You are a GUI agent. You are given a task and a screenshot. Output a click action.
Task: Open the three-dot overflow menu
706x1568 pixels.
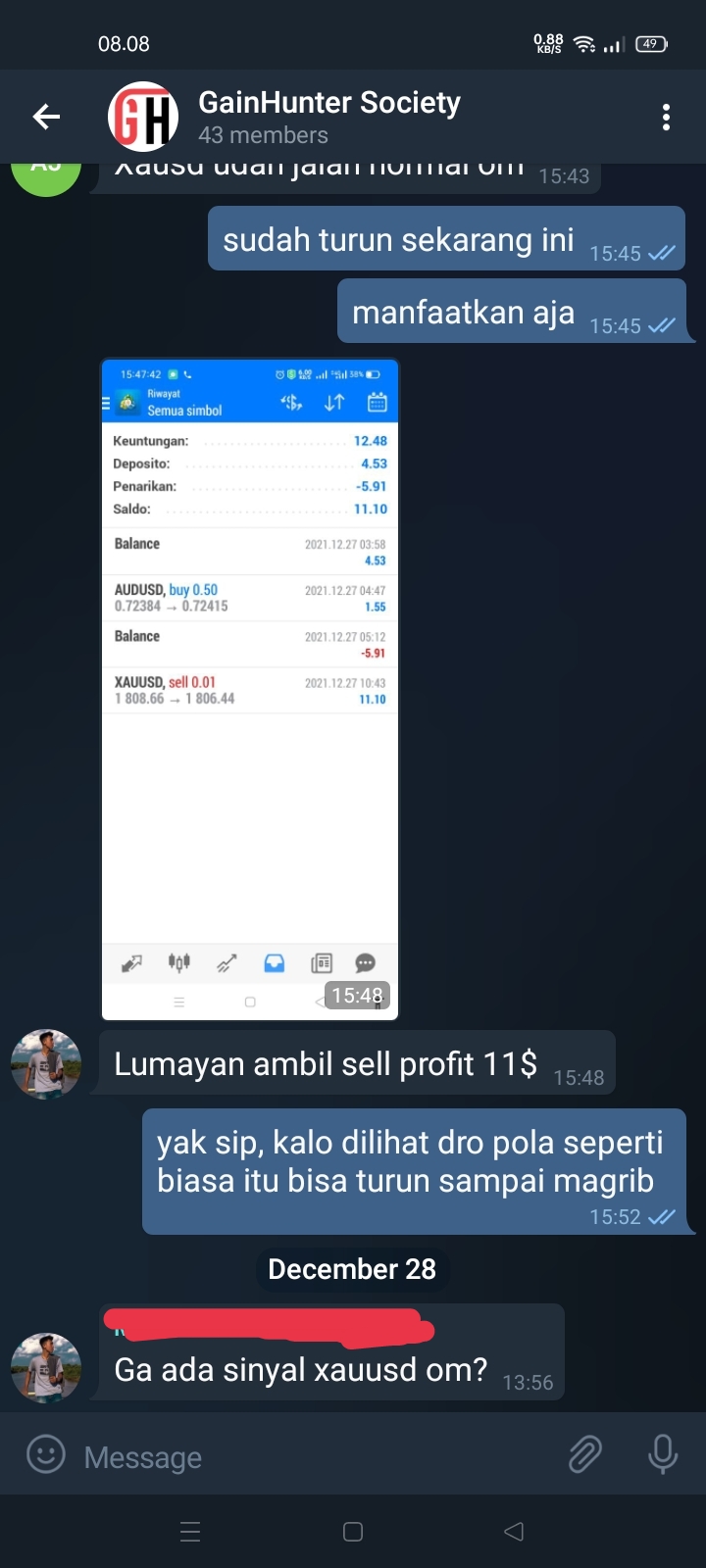[666, 118]
